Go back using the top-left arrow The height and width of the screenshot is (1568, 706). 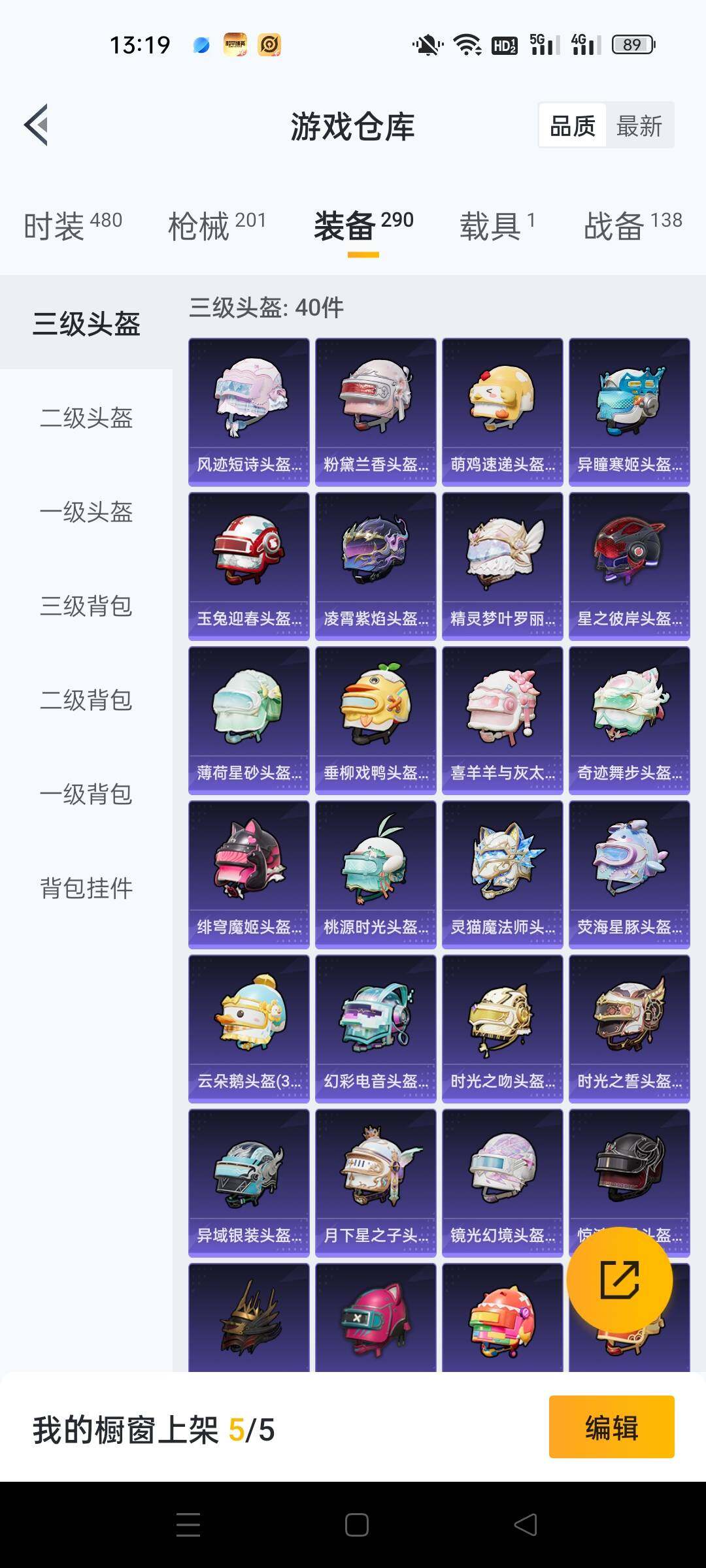[36, 125]
